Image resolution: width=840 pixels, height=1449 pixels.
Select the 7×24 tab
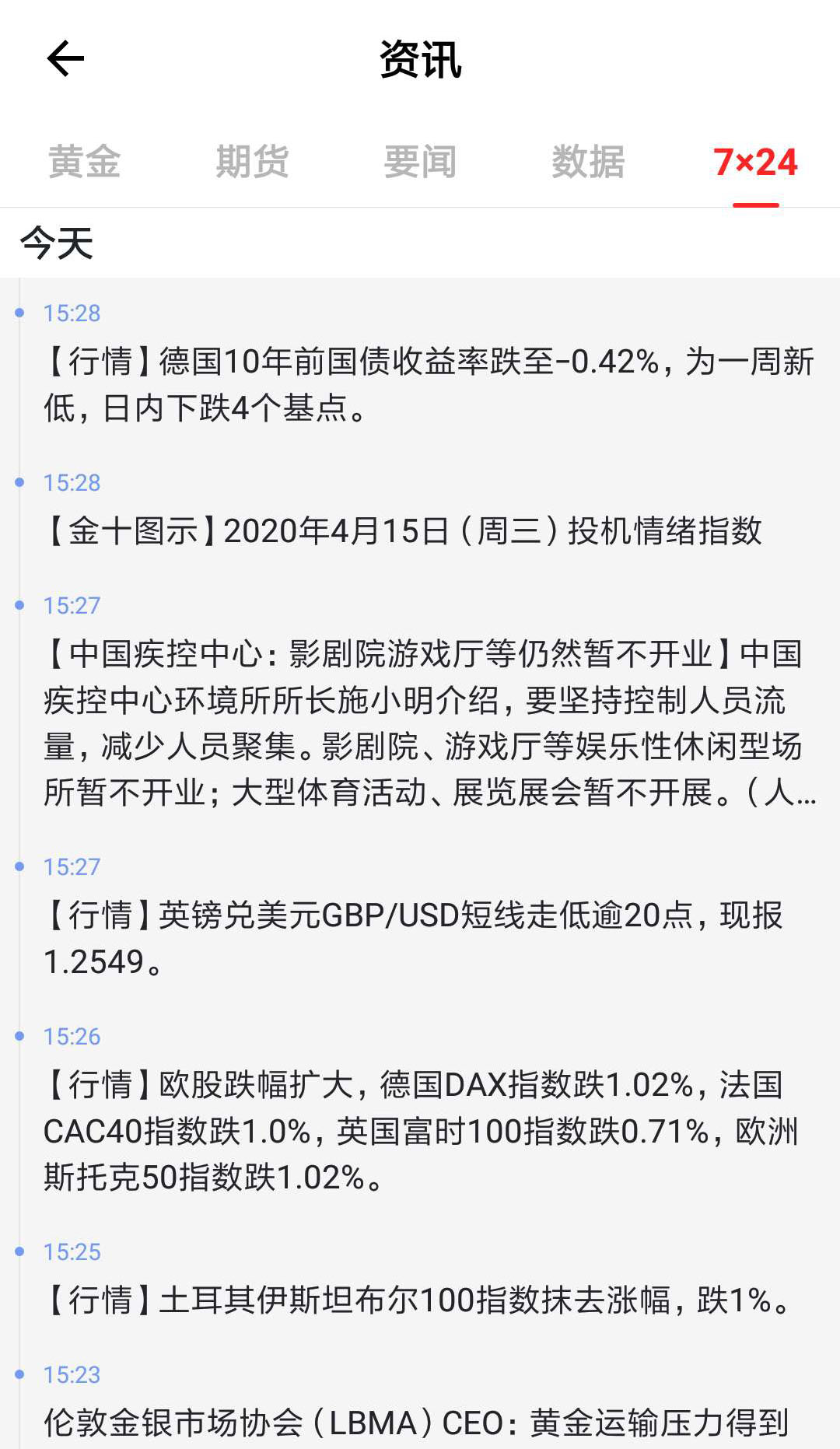[755, 162]
